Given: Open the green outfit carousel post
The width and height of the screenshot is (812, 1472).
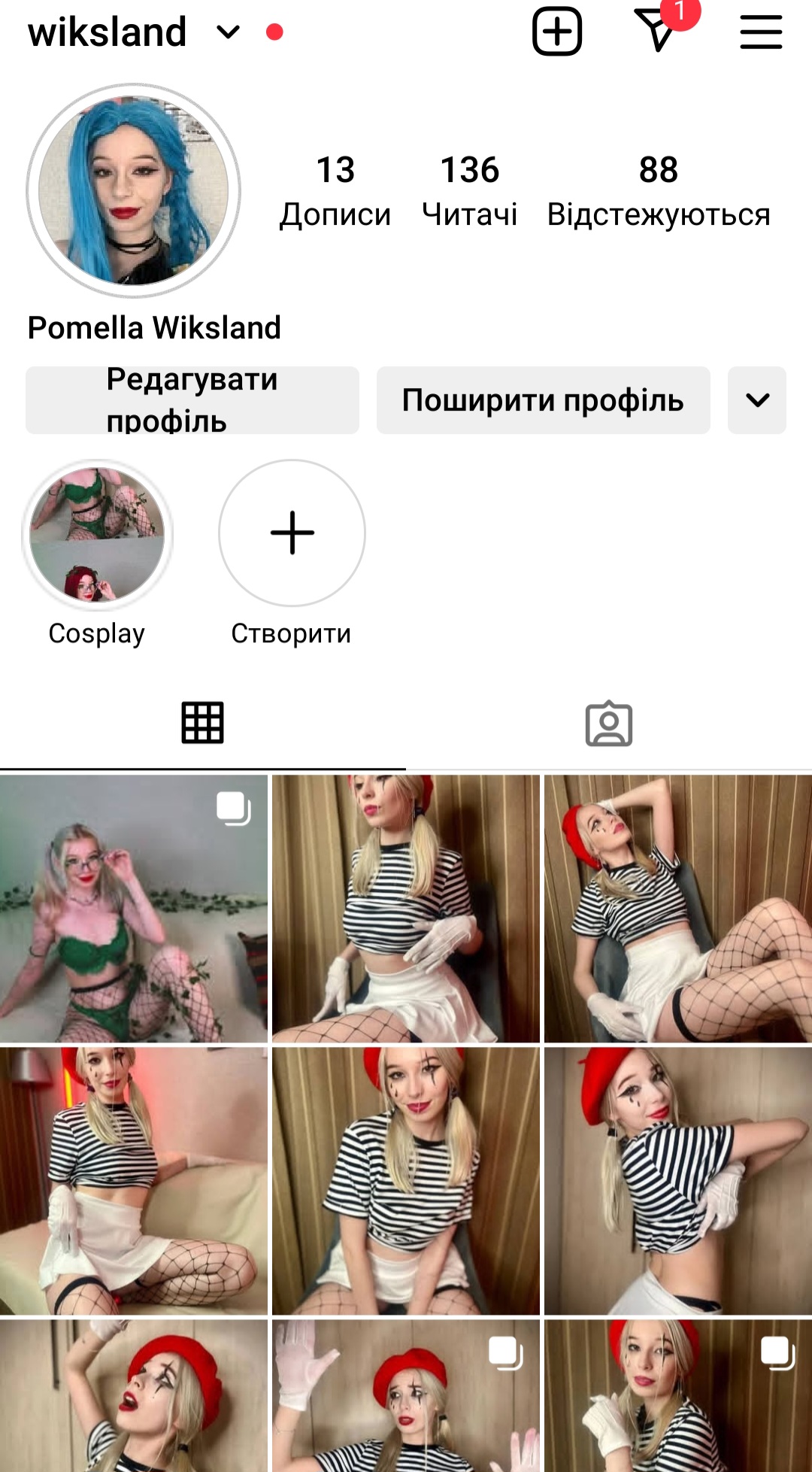Looking at the screenshot, I should coord(134,909).
